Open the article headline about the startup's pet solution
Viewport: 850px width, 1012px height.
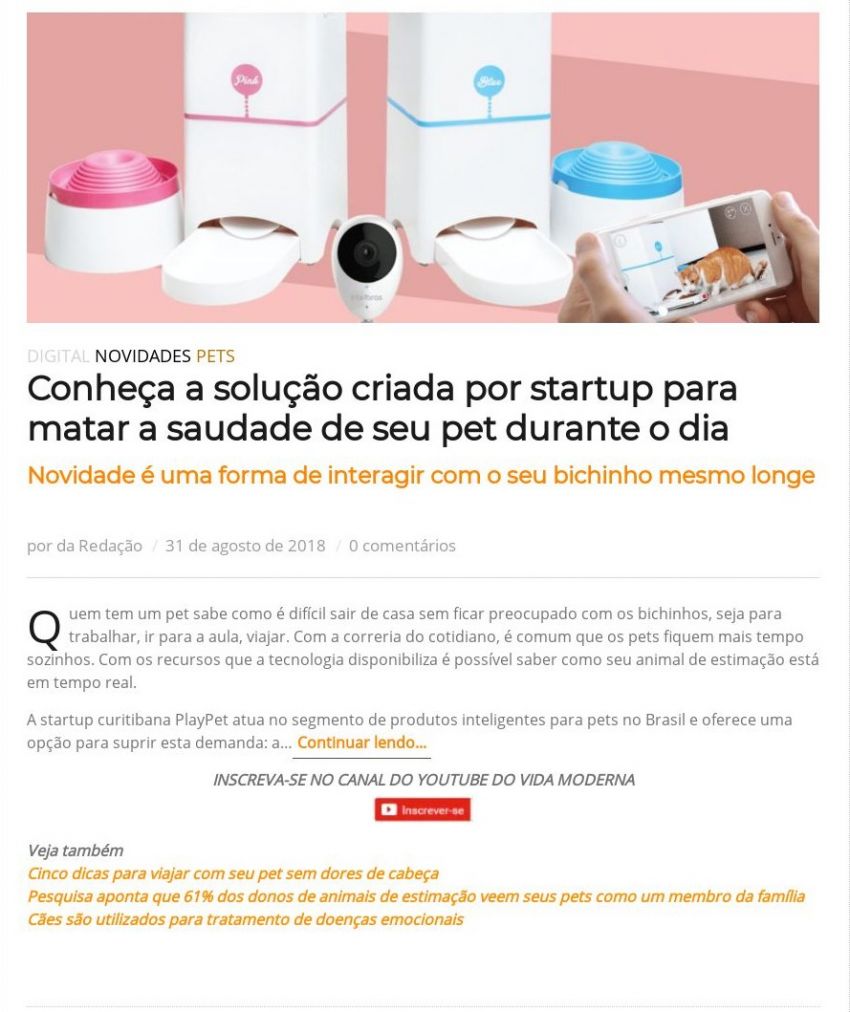[380, 408]
